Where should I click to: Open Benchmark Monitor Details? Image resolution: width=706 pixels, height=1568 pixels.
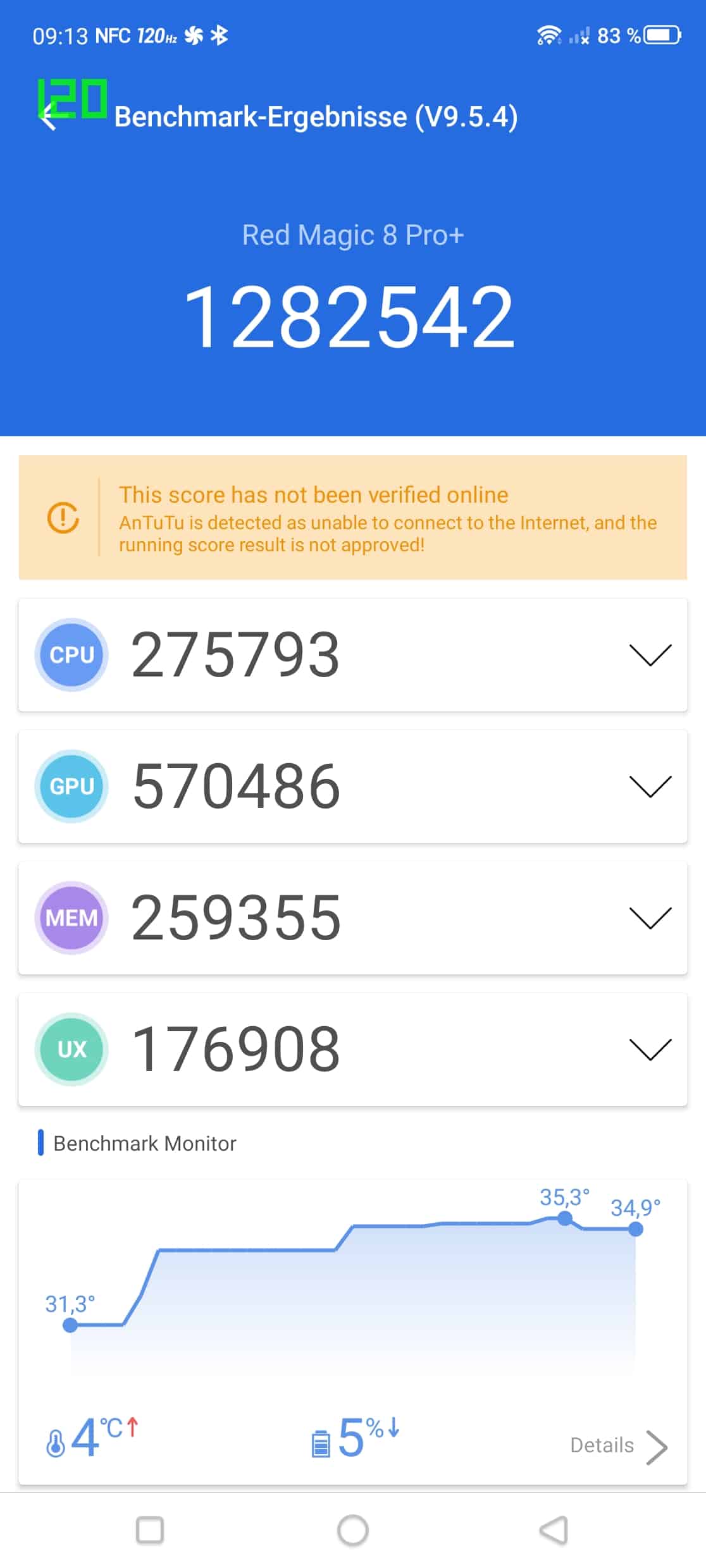[x=619, y=1446]
